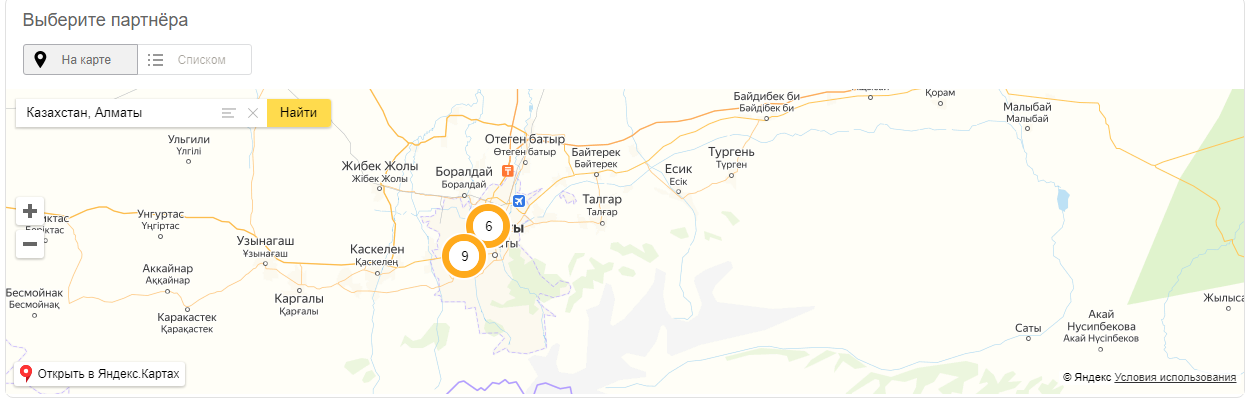Open the cluster marker with 6 partners
Screen dimensions: 1252x407
pyautogui.click(x=488, y=226)
